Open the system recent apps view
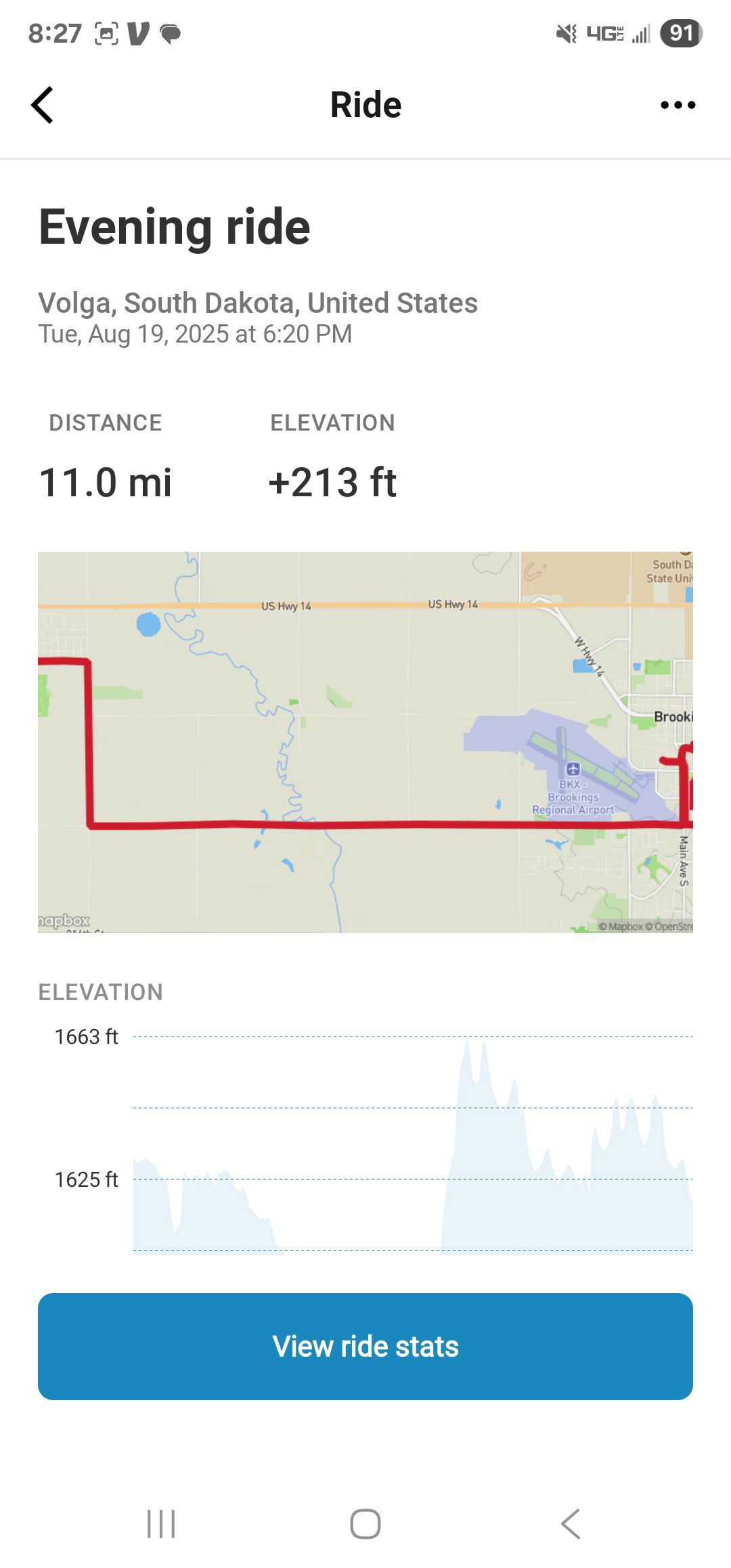The height and width of the screenshot is (1568, 731). click(x=161, y=1524)
